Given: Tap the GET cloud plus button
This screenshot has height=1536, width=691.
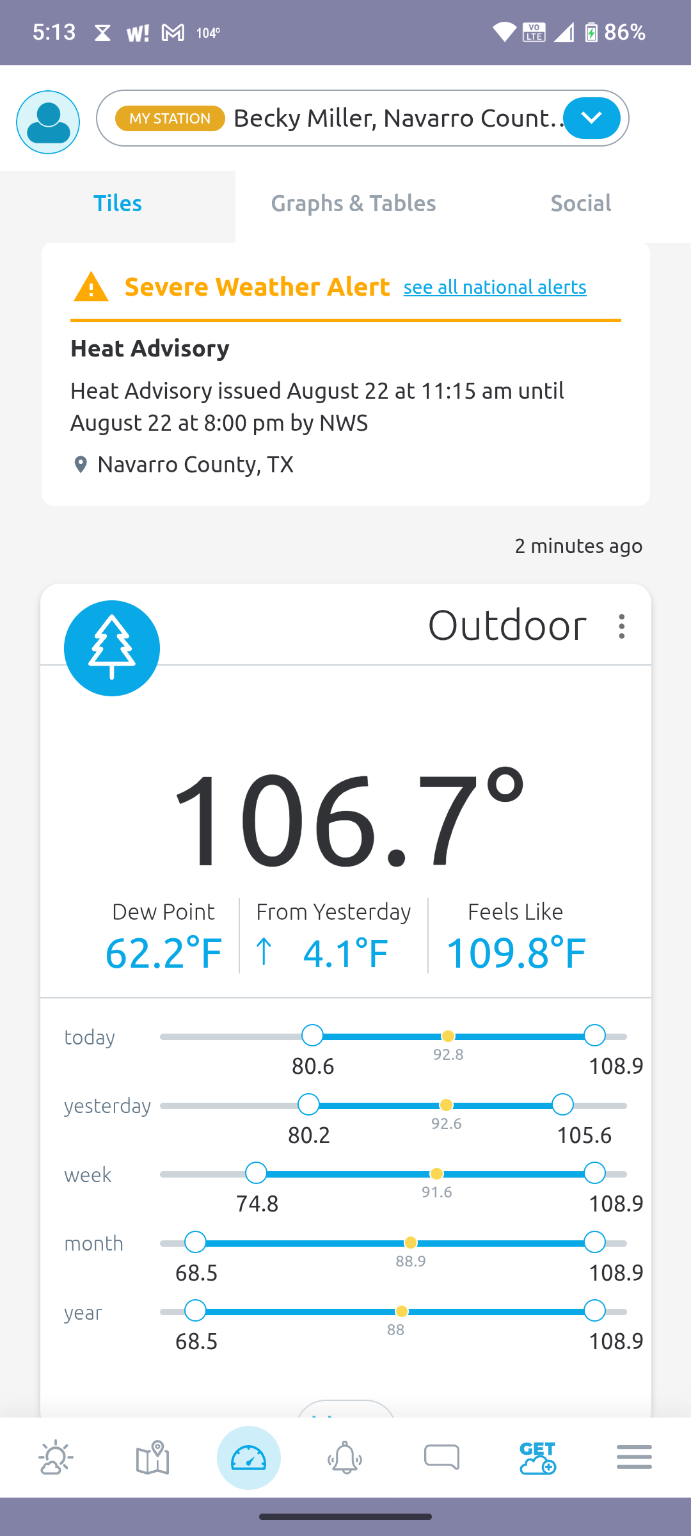Looking at the screenshot, I should [538, 1458].
